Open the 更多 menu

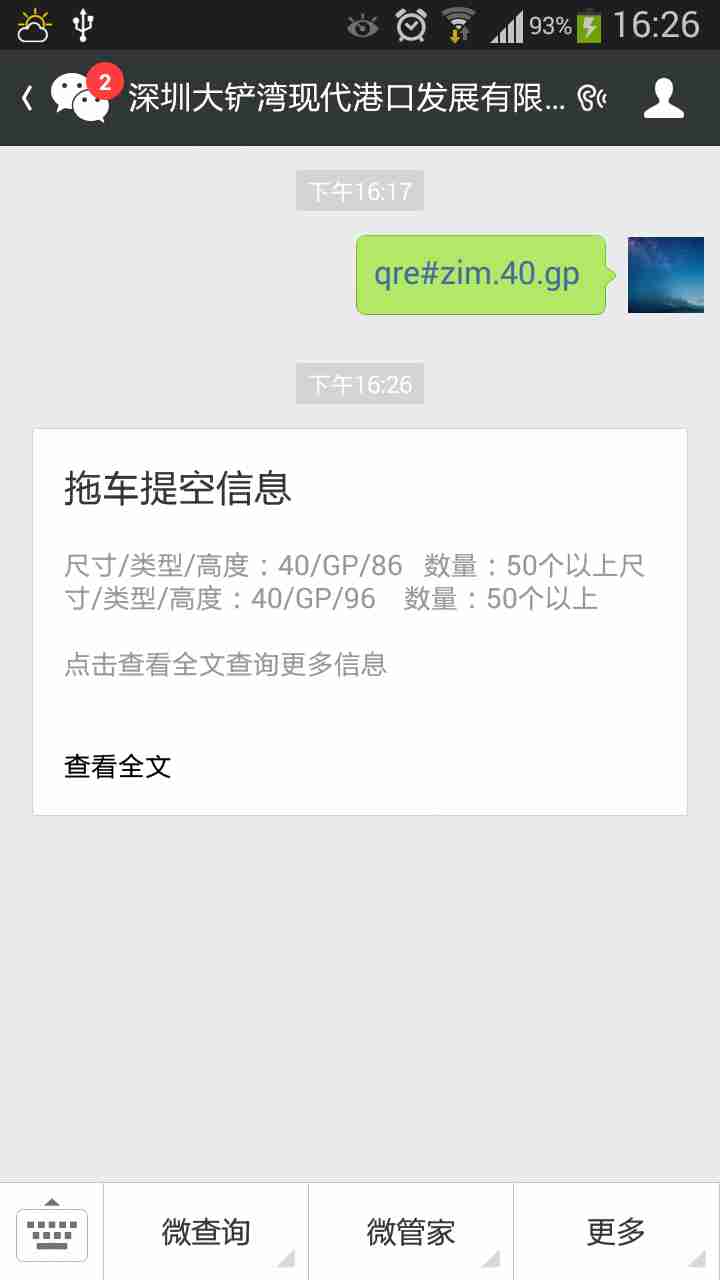pyautogui.click(x=616, y=1232)
